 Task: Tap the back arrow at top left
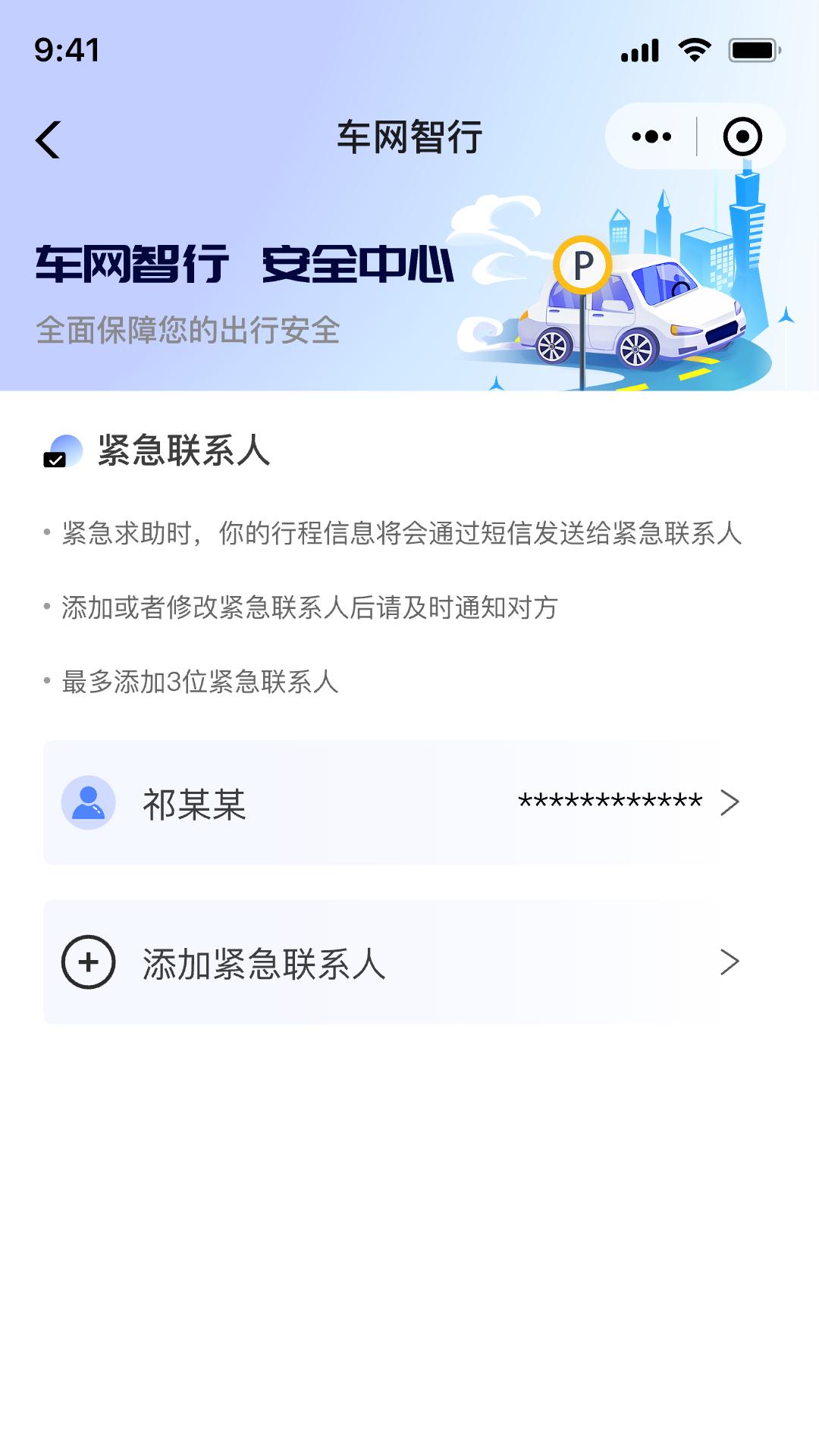(x=48, y=139)
